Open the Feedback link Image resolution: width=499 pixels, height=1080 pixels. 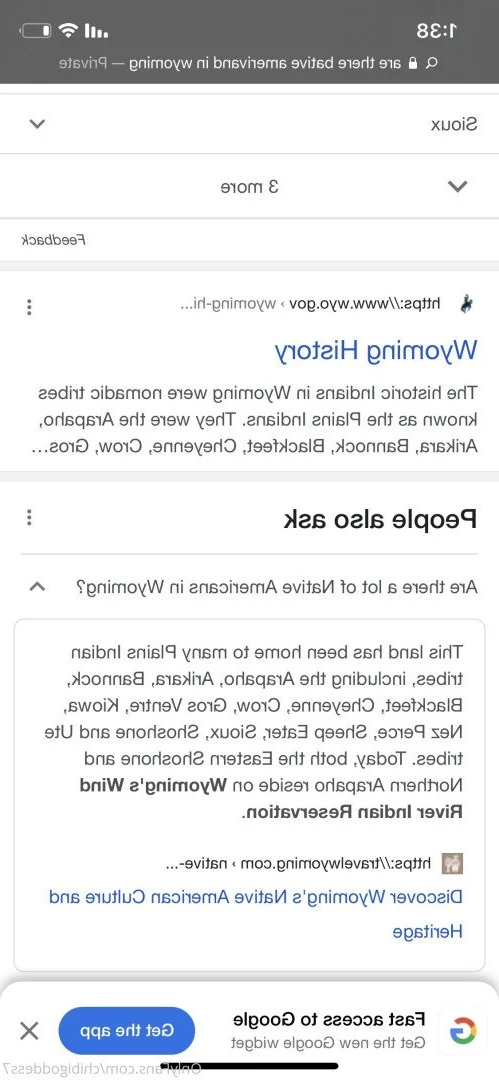pyautogui.click(x=53, y=240)
